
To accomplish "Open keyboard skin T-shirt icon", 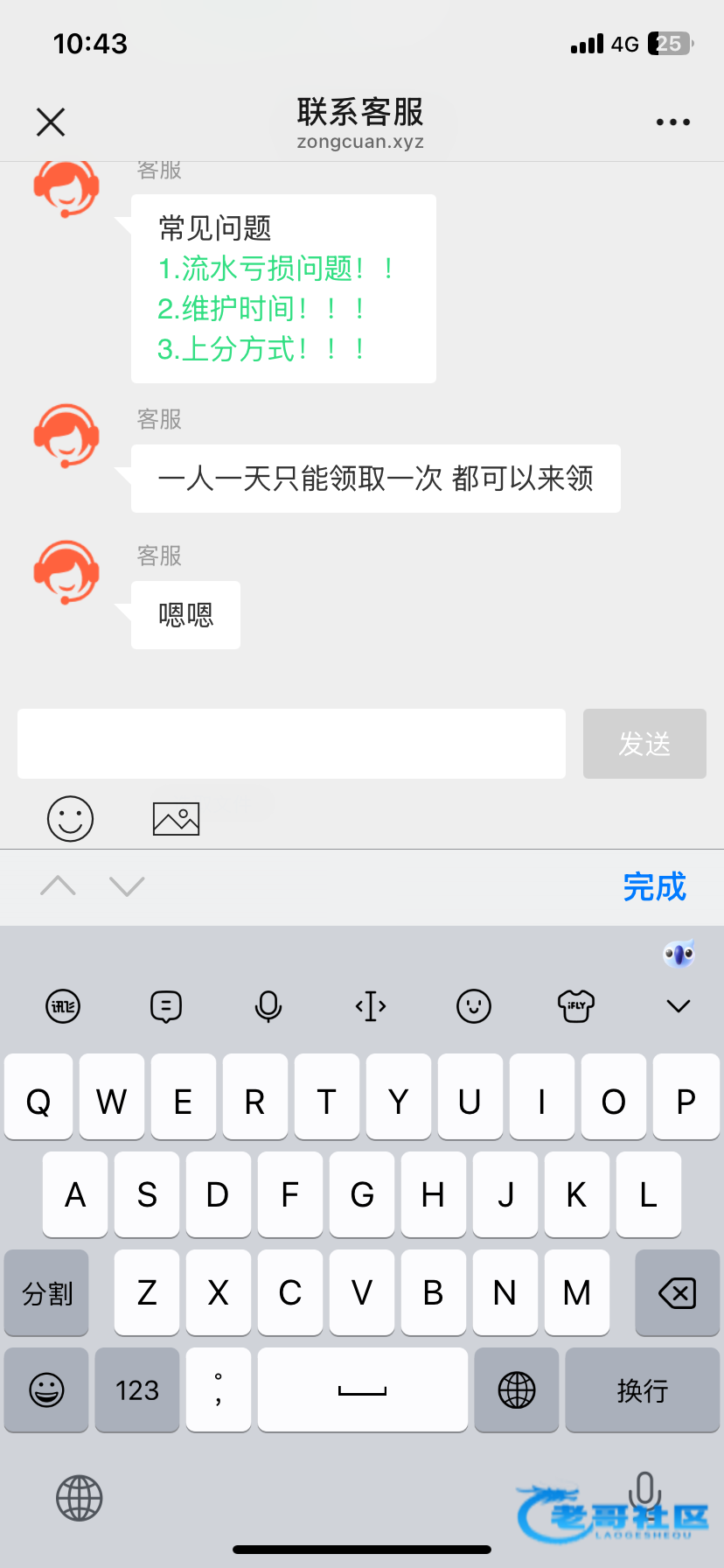I will [576, 1006].
